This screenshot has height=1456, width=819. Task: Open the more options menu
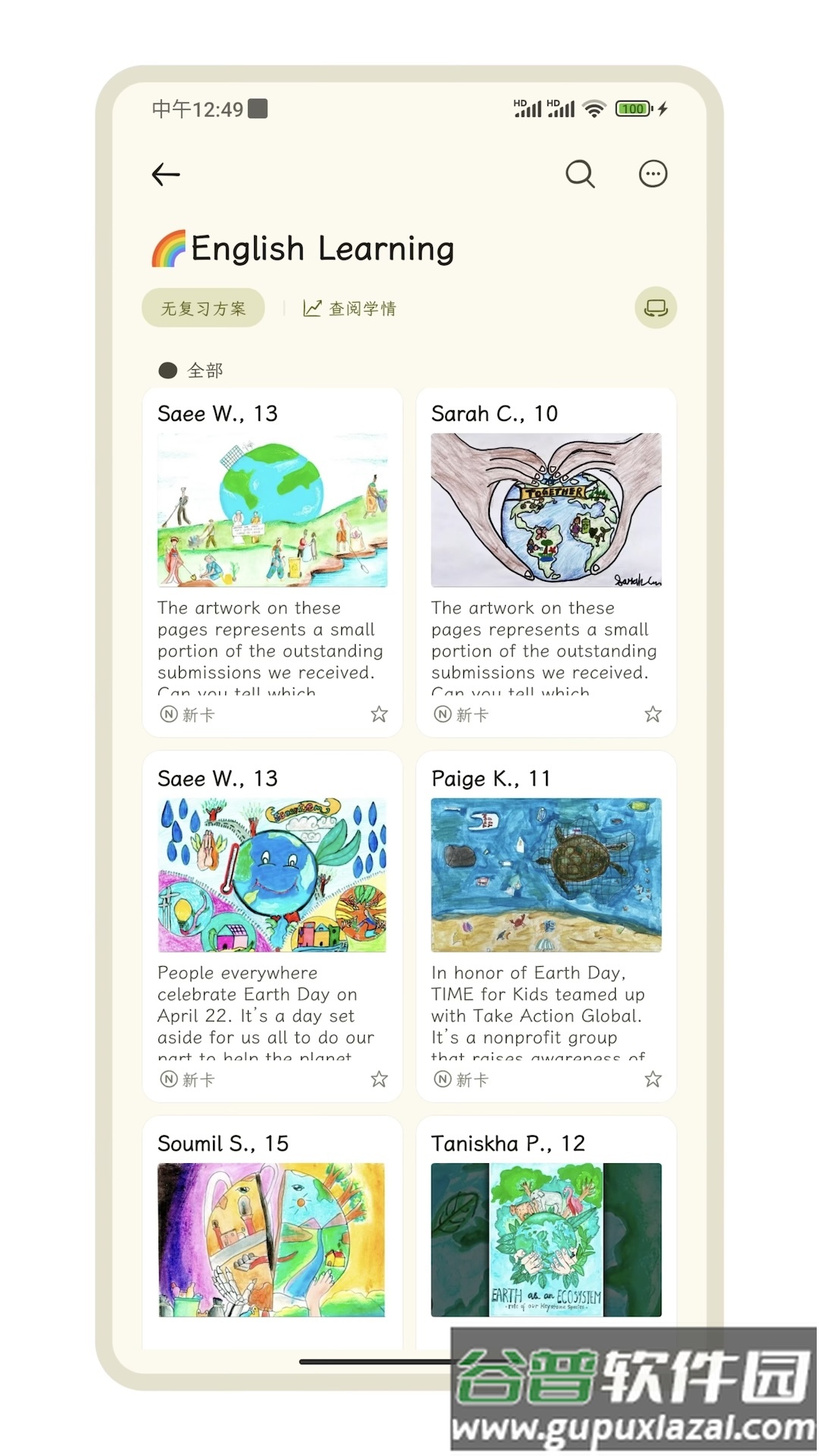[x=653, y=174]
